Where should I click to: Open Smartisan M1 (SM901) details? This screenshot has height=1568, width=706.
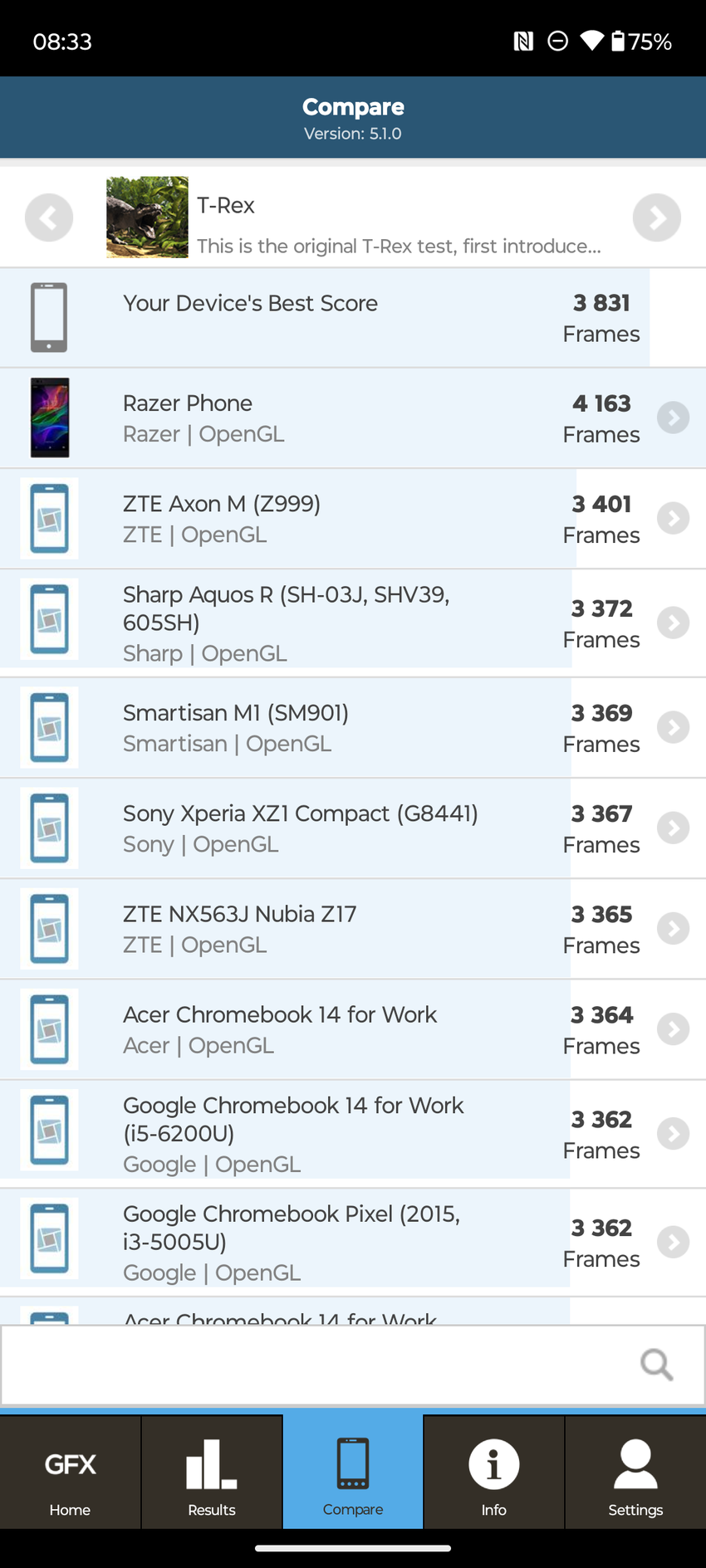(673, 727)
